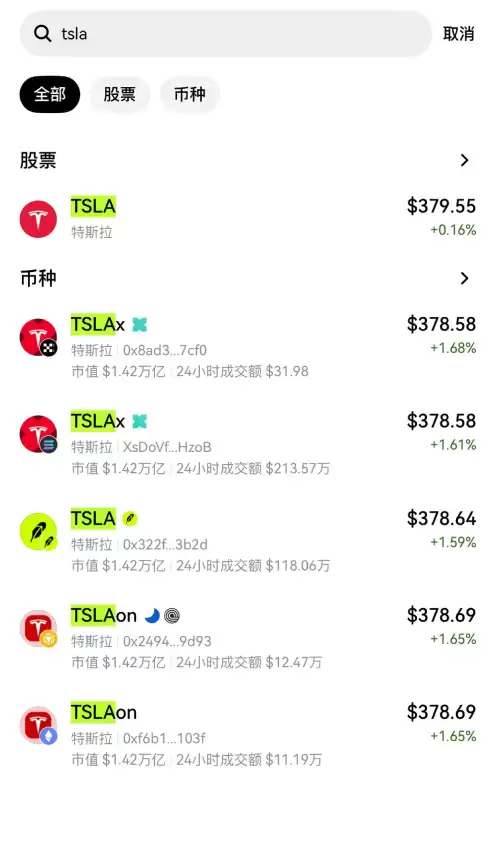Image resolution: width=500 pixels, height=851 pixels.
Task: Tap the search field containing tsla
Action: click(x=226, y=34)
